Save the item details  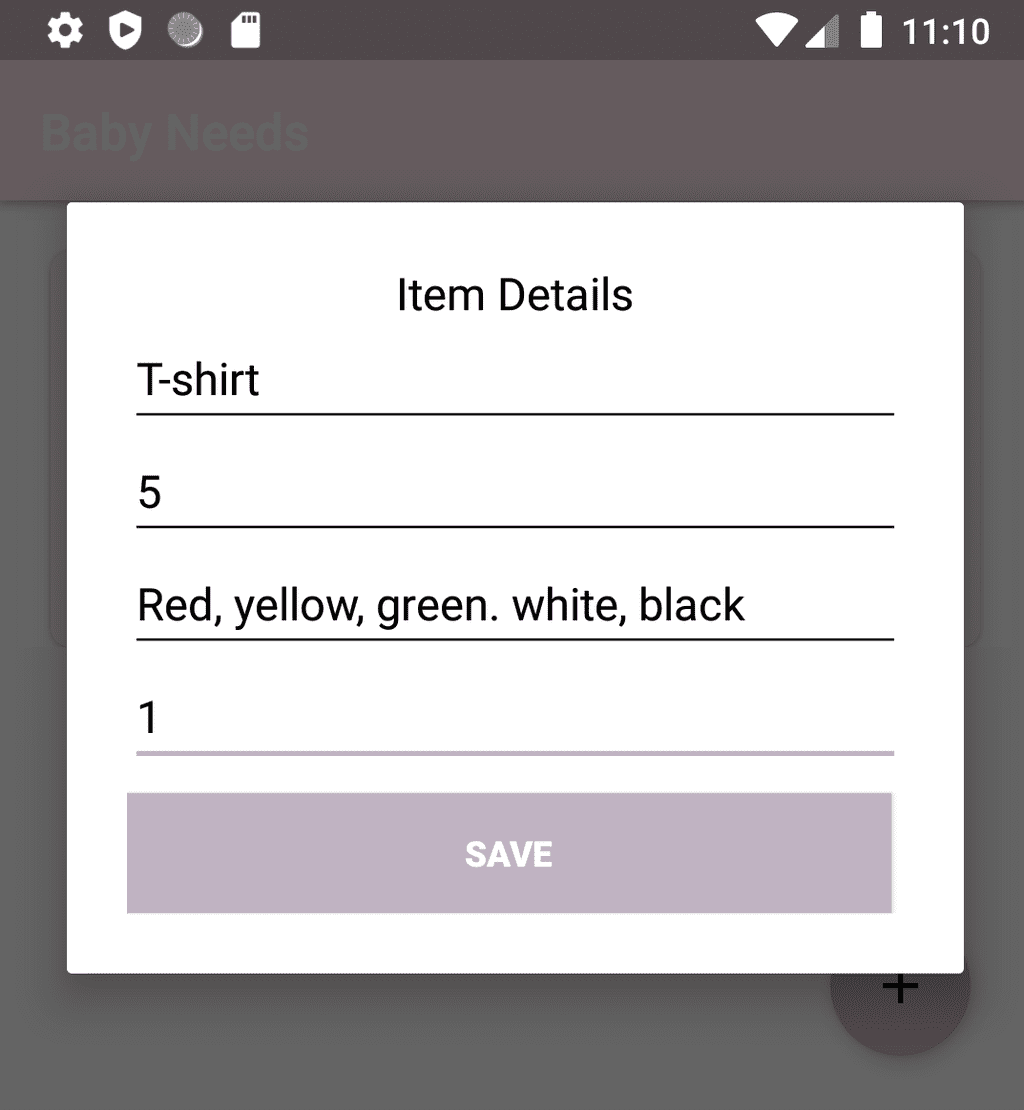coord(509,853)
